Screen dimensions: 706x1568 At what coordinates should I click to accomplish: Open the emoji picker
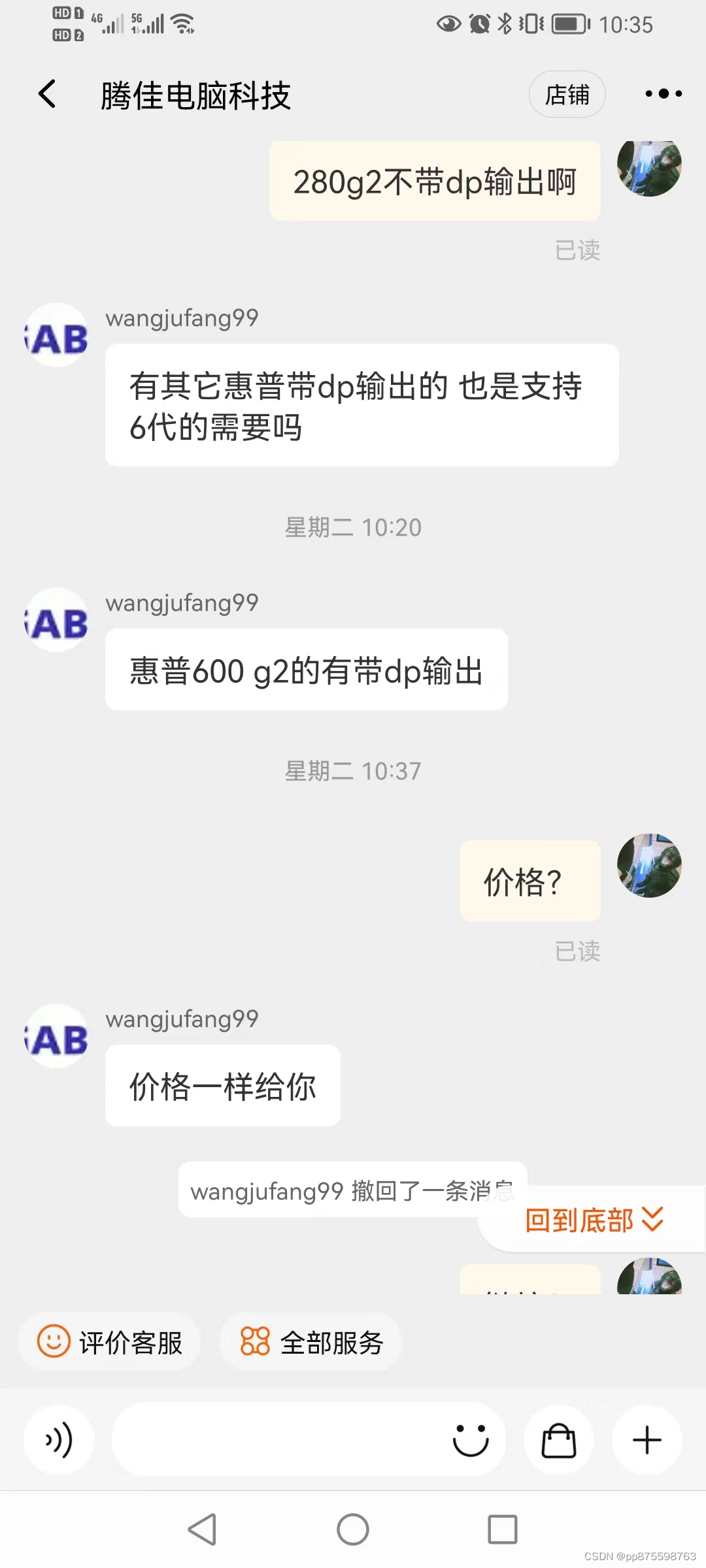(x=471, y=1440)
